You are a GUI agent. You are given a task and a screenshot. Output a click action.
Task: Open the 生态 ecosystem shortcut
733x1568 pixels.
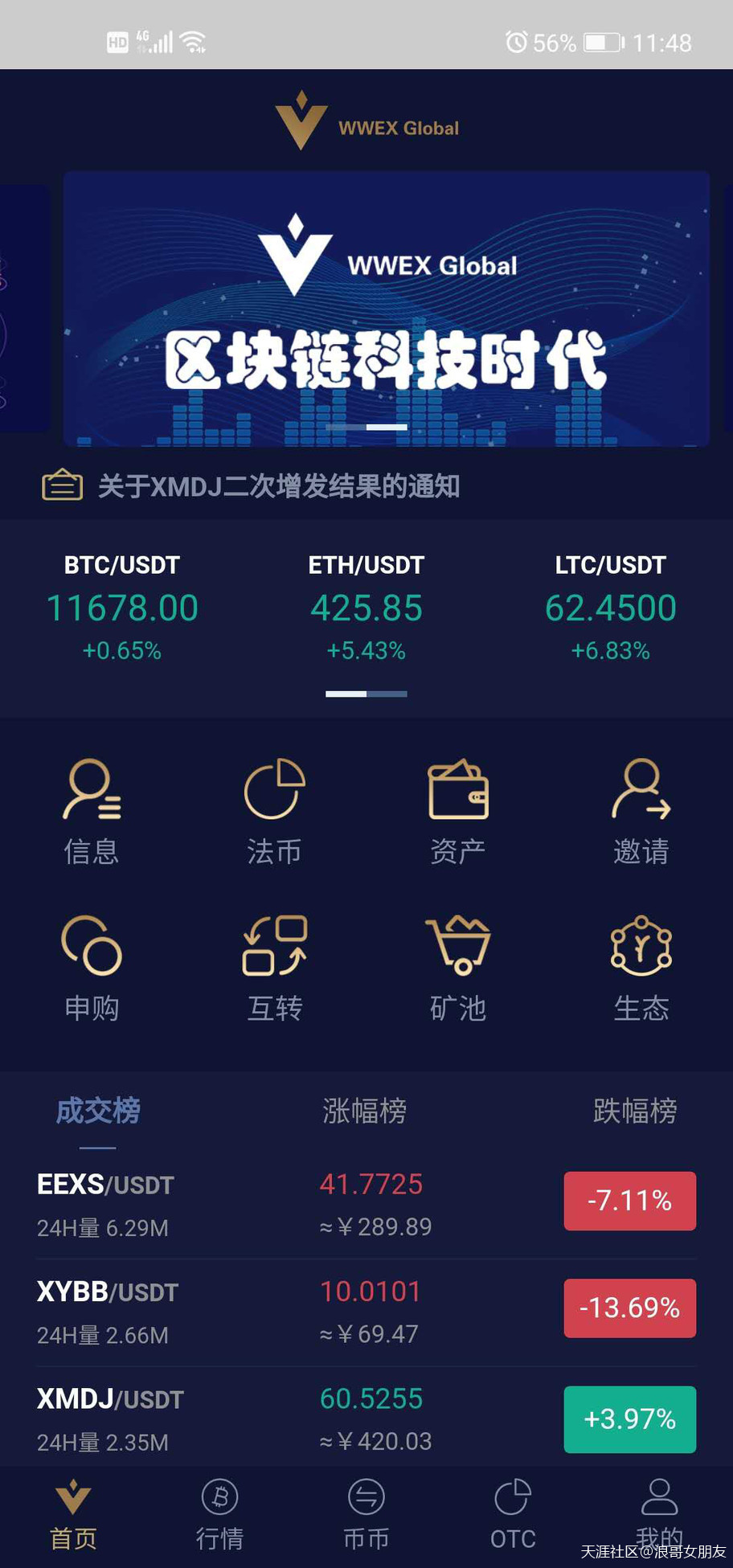[641, 967]
